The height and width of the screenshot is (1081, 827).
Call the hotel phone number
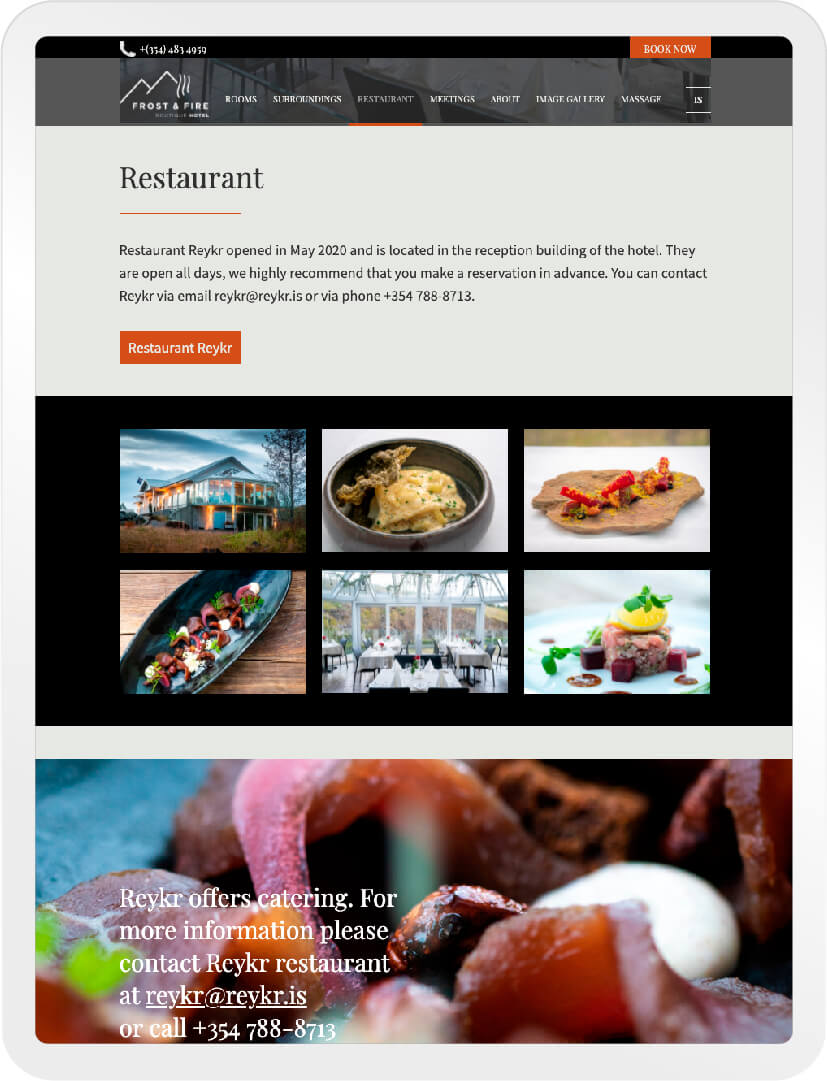172,49
